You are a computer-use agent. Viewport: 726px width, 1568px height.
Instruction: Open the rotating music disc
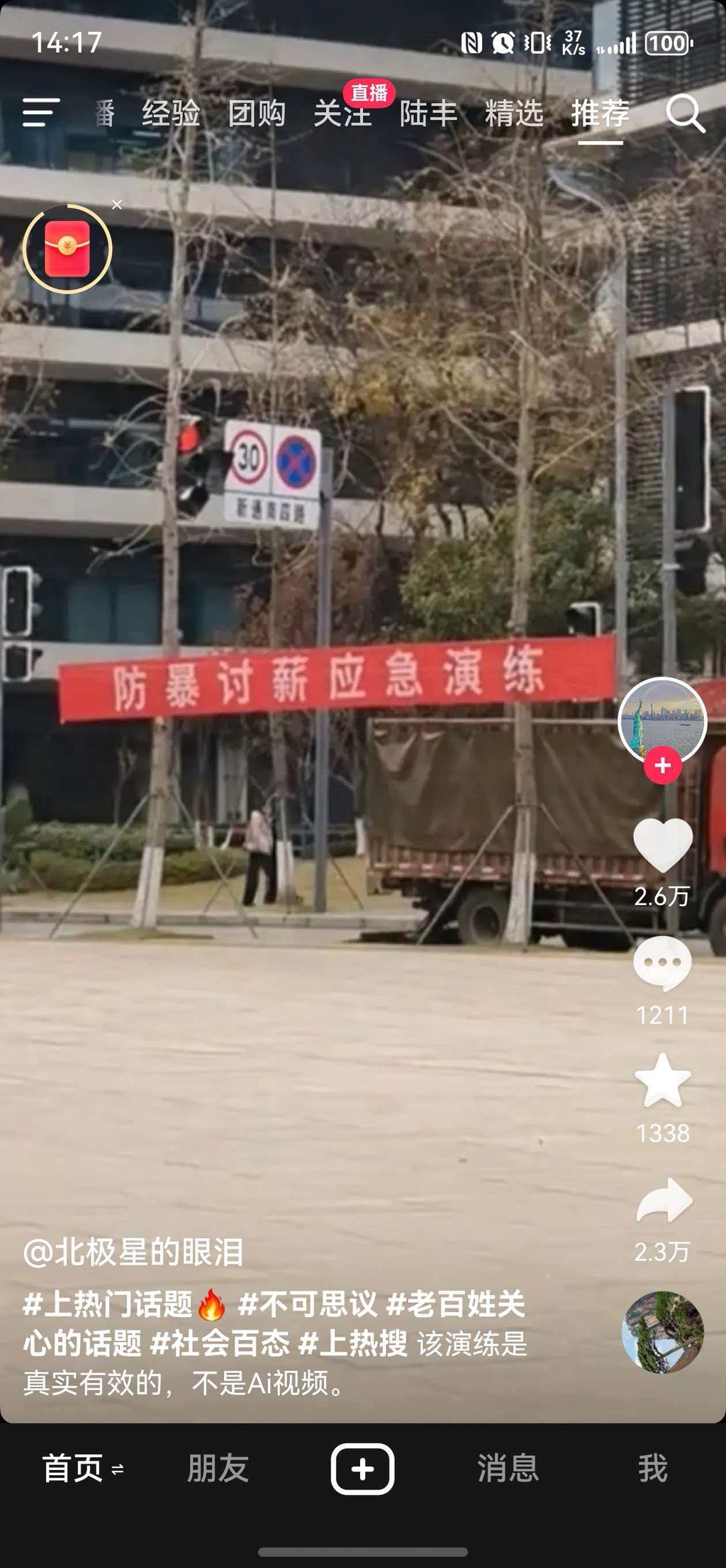[x=662, y=1333]
